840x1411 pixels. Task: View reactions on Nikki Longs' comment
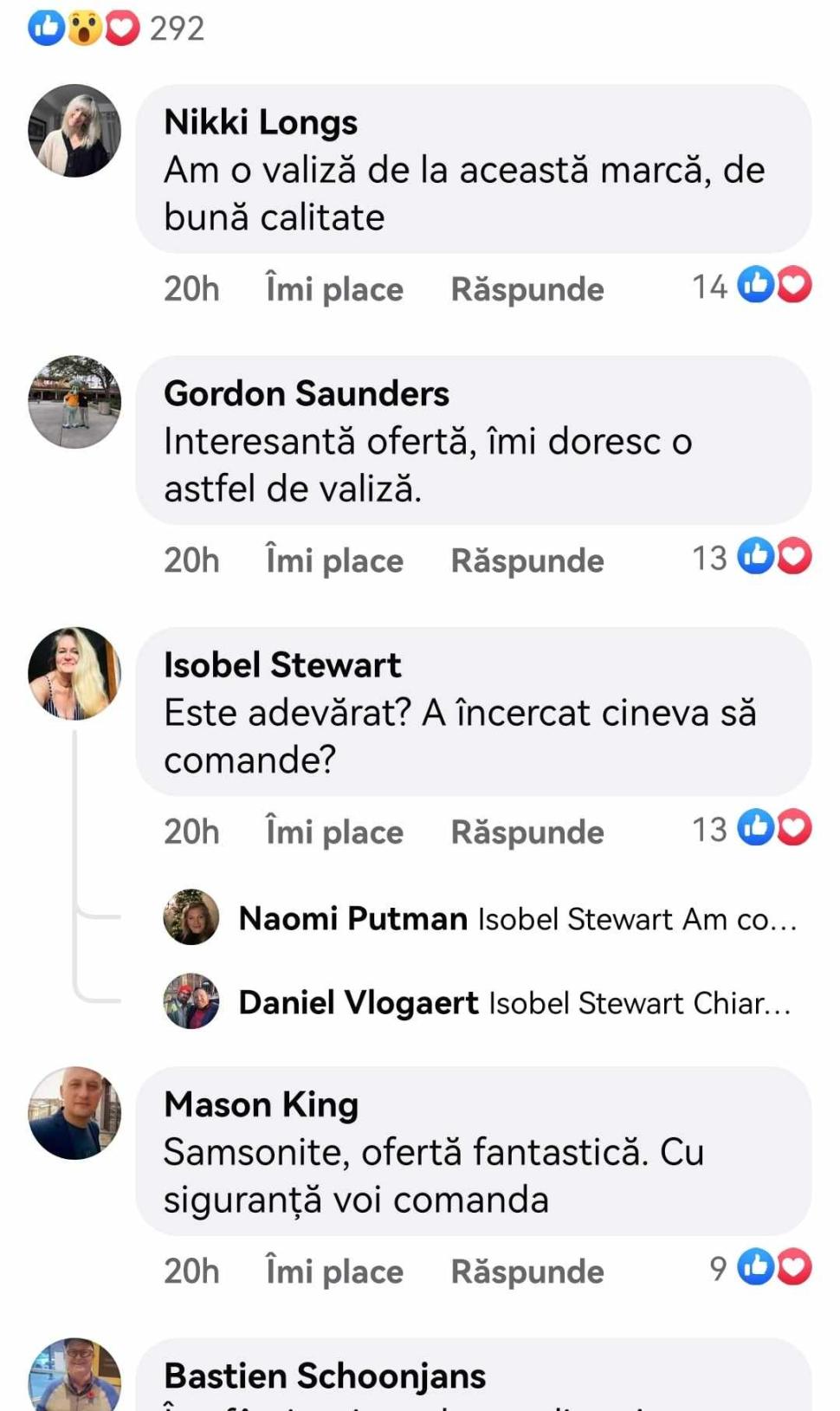point(752,285)
